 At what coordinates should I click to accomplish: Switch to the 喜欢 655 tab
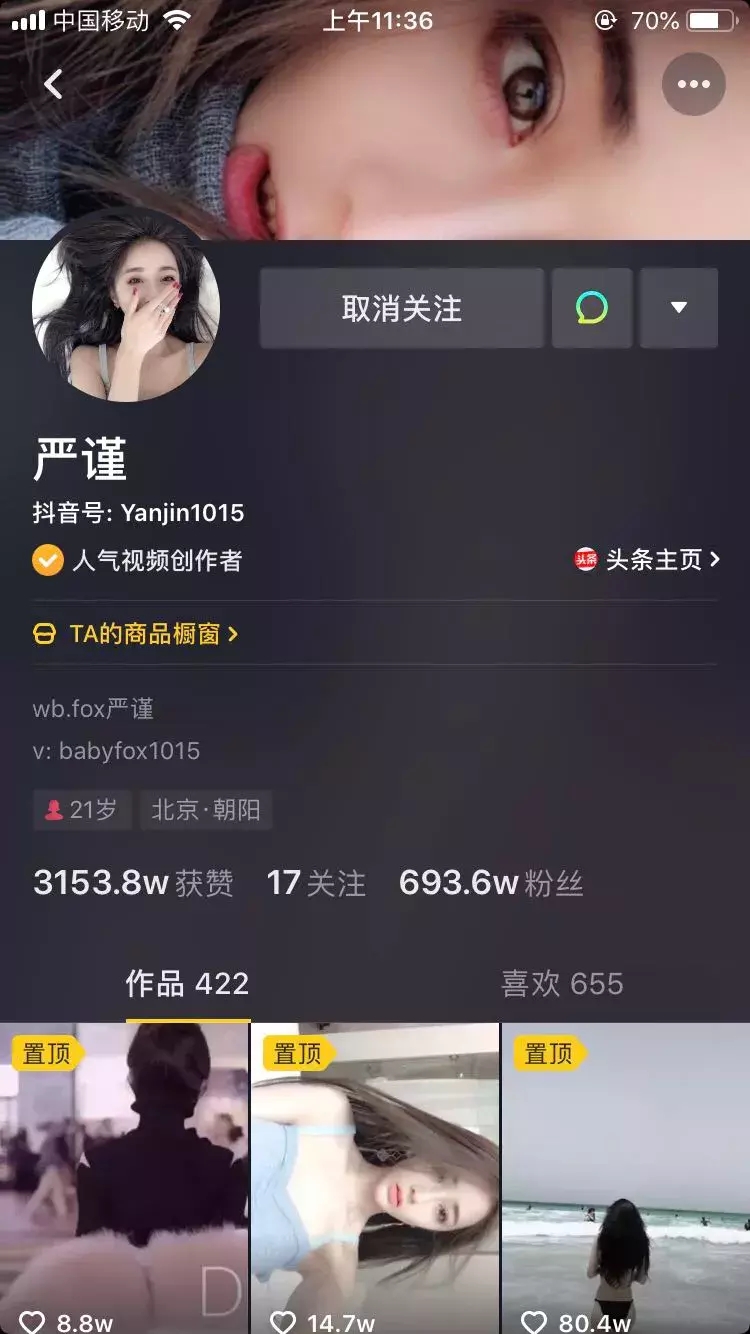[562, 984]
